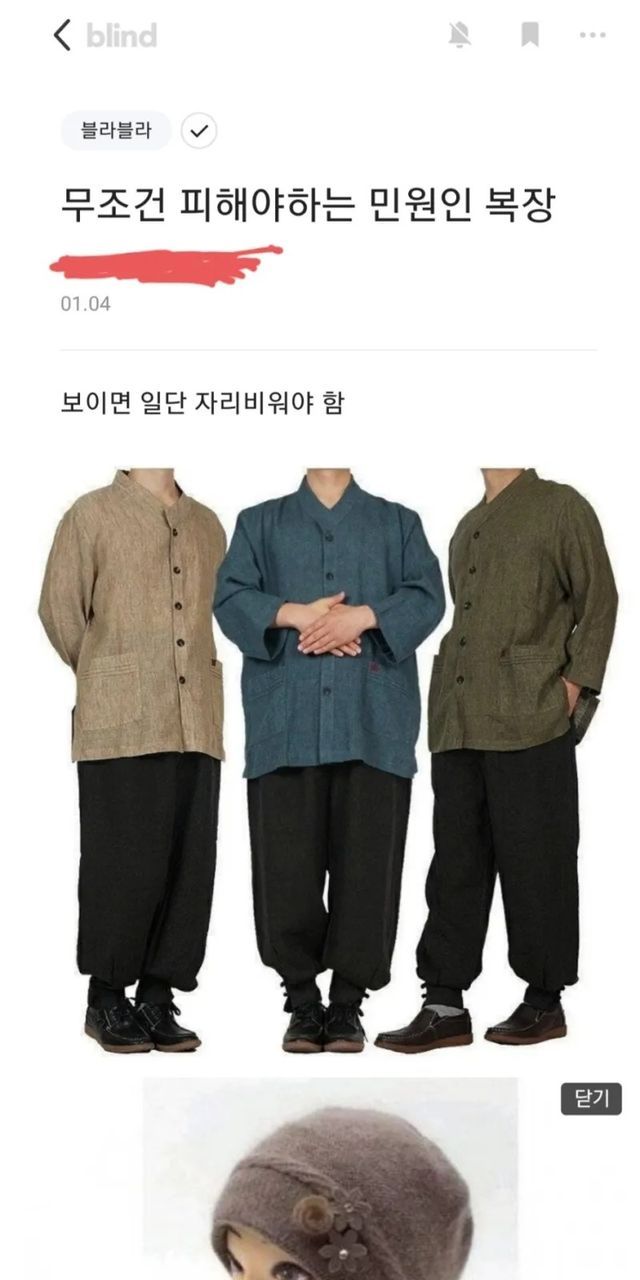
Task: Toggle post notifications with the muted bell
Action: pos(460,36)
